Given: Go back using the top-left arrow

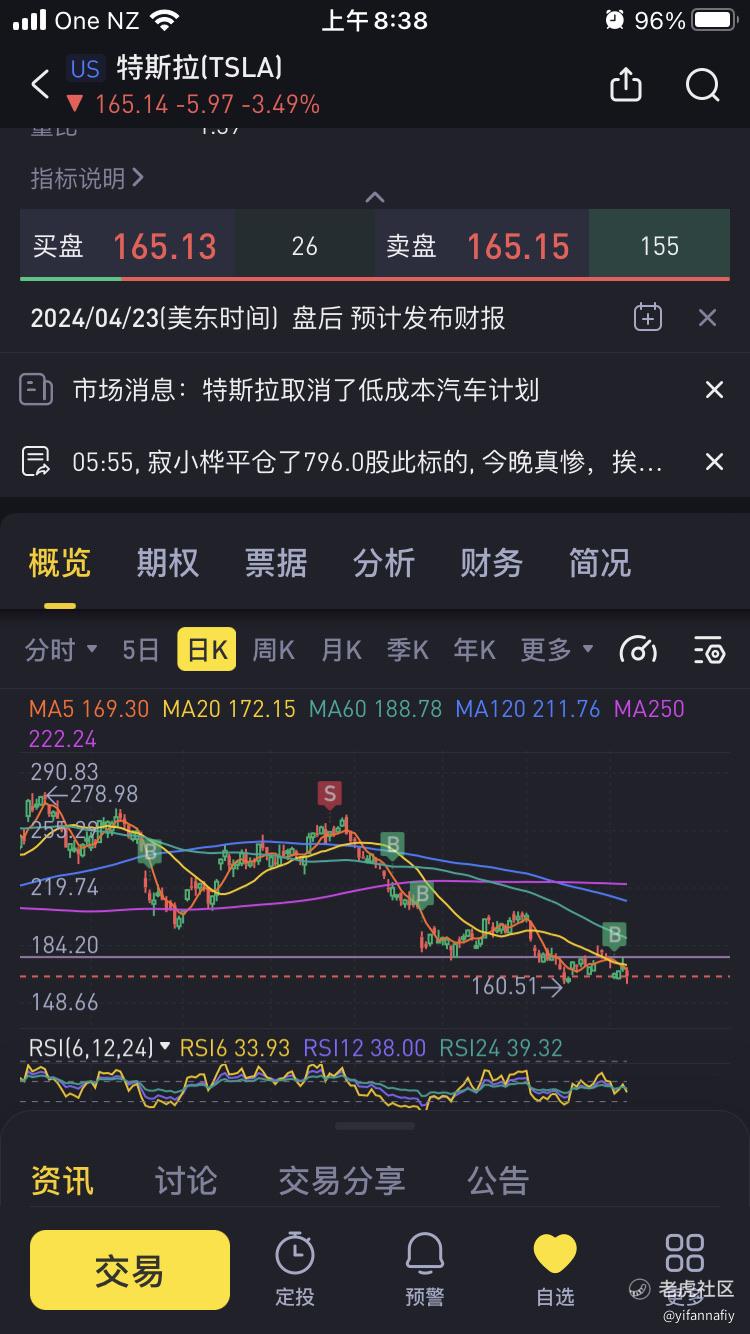Looking at the screenshot, I should point(40,84).
